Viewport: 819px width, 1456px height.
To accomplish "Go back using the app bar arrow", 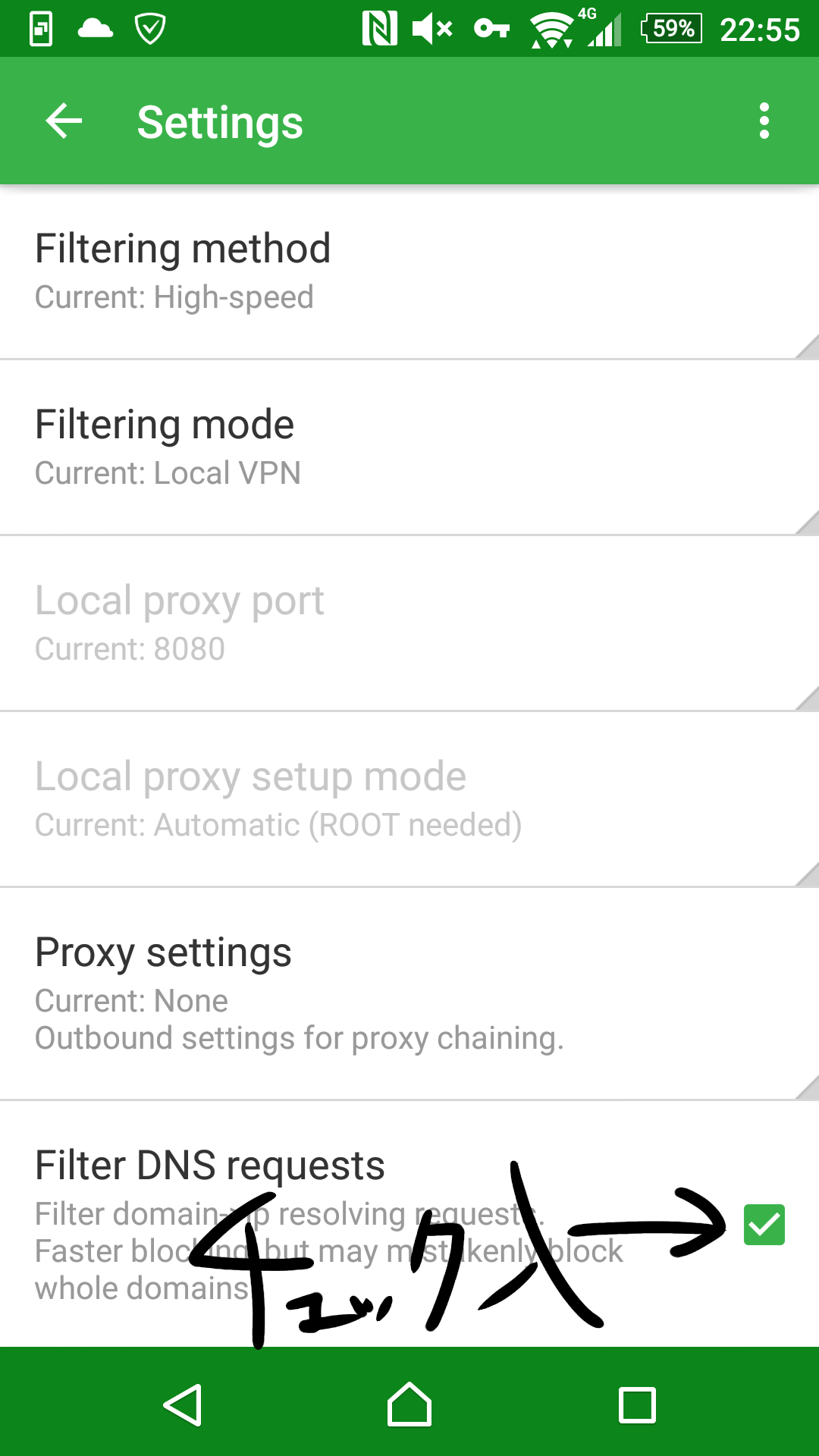I will [x=64, y=121].
